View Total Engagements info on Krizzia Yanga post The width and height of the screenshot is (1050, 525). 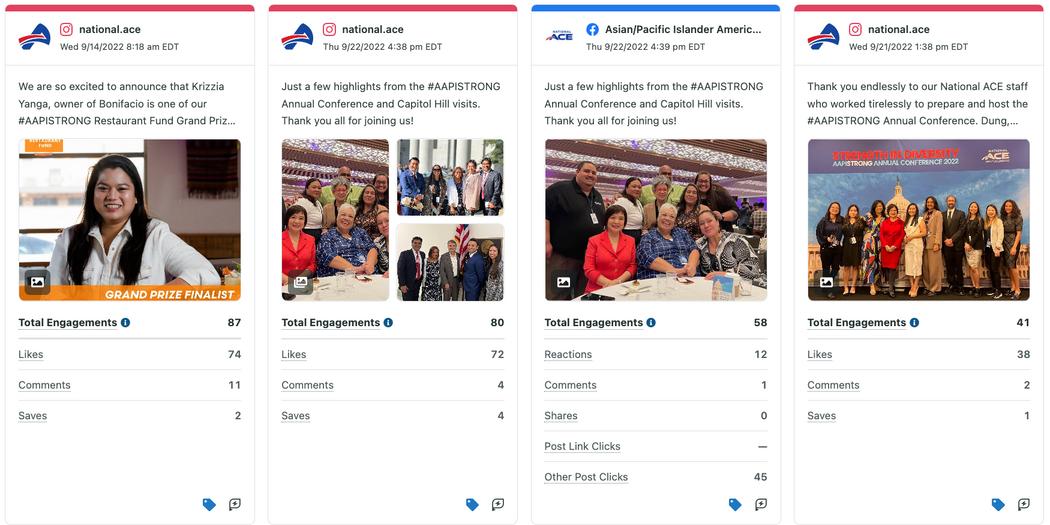125,323
